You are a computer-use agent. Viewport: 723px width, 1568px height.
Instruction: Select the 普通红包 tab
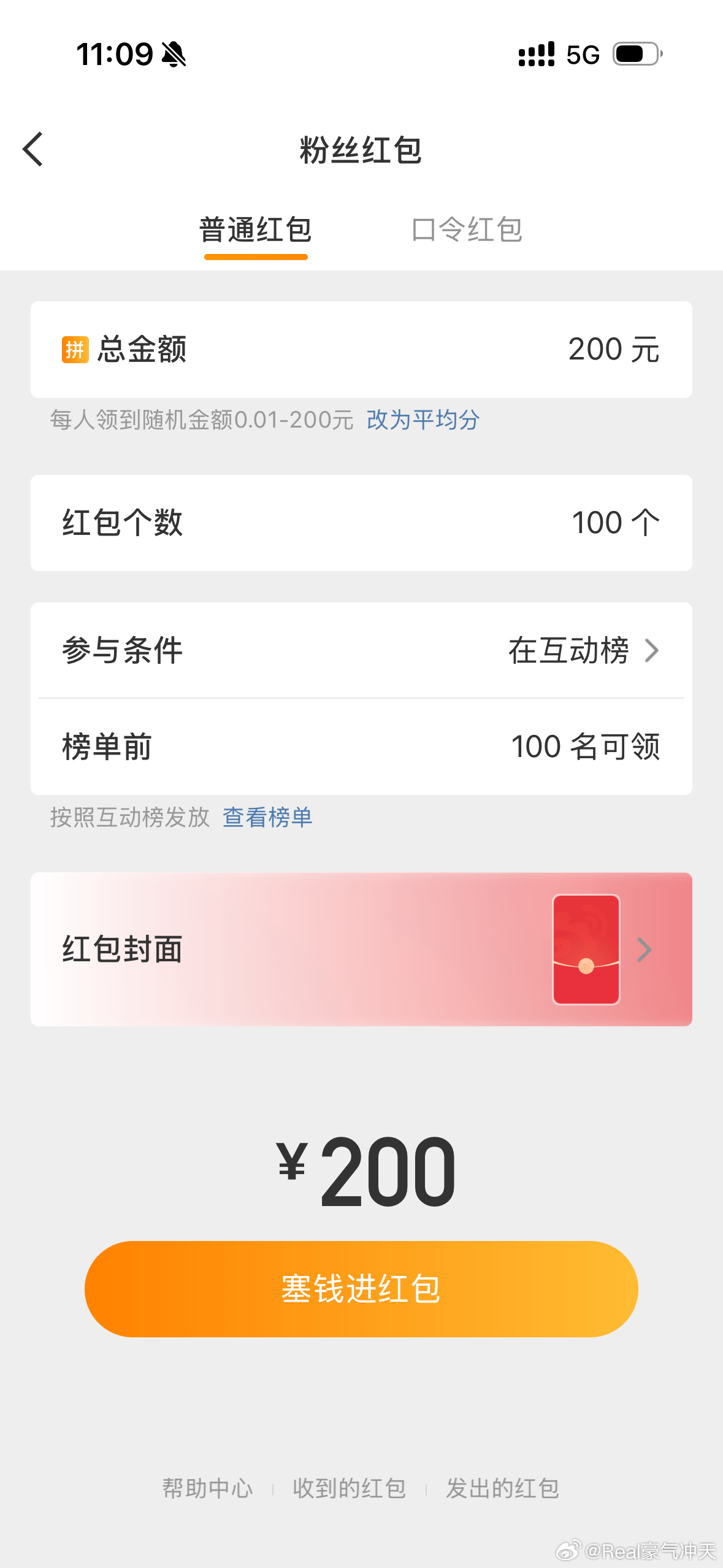tap(256, 230)
